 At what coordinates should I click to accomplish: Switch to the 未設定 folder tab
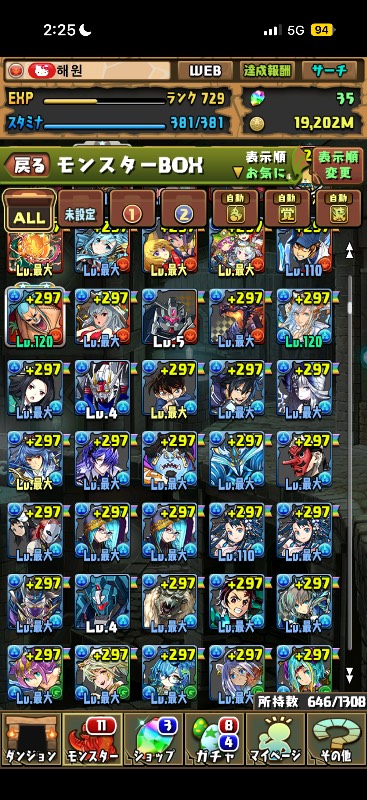pyautogui.click(x=80, y=209)
